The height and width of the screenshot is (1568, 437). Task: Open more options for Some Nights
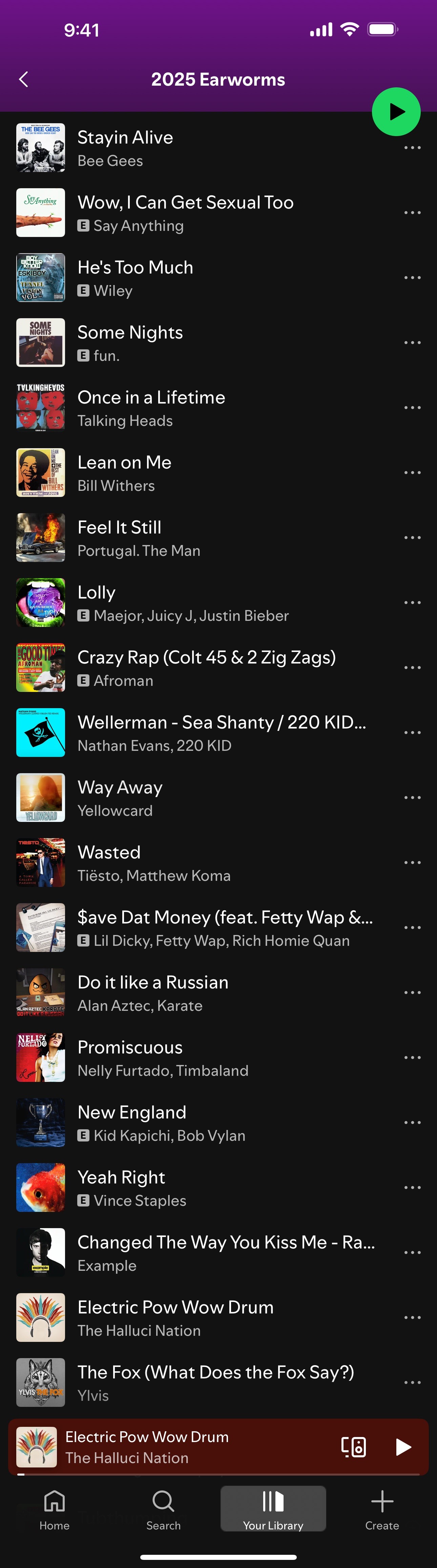(412, 343)
